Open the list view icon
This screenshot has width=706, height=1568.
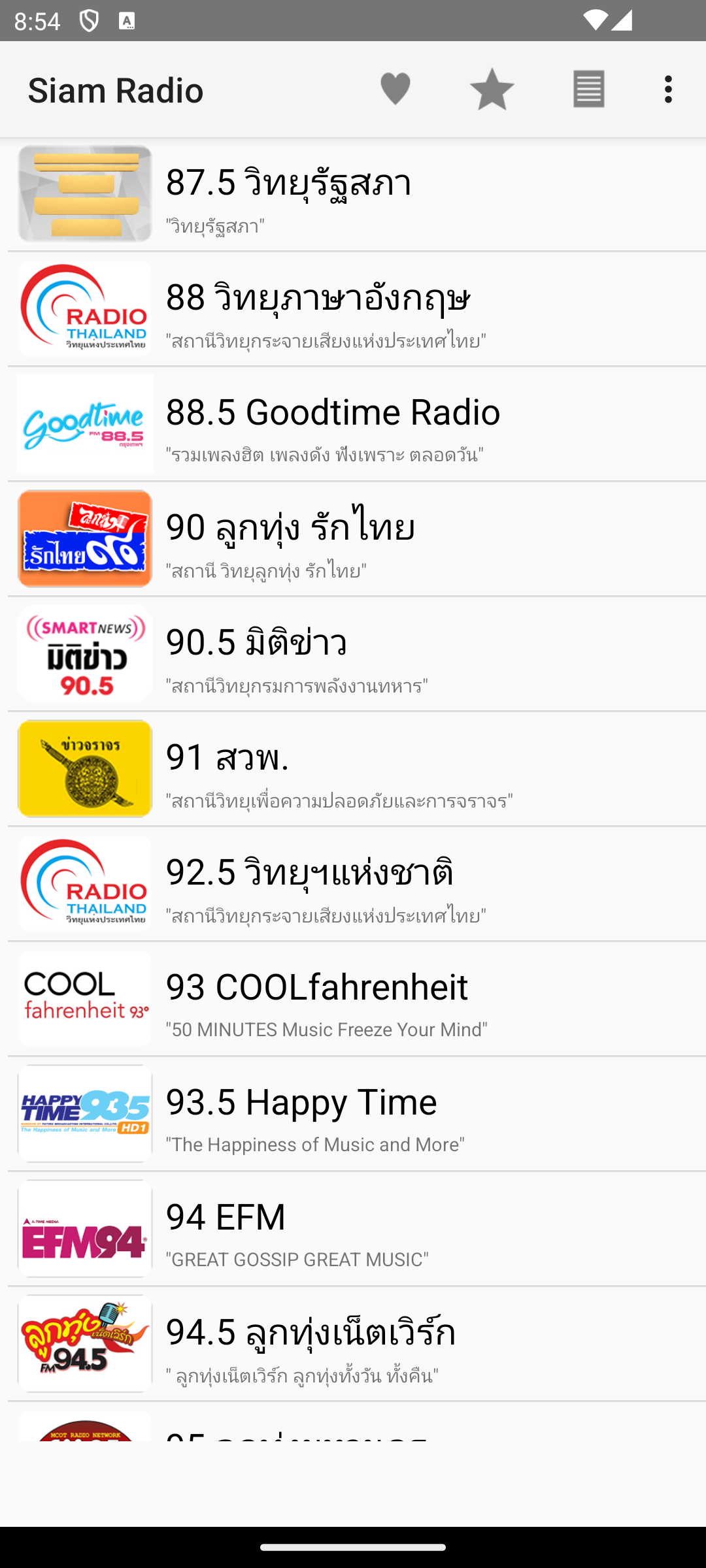(588, 90)
